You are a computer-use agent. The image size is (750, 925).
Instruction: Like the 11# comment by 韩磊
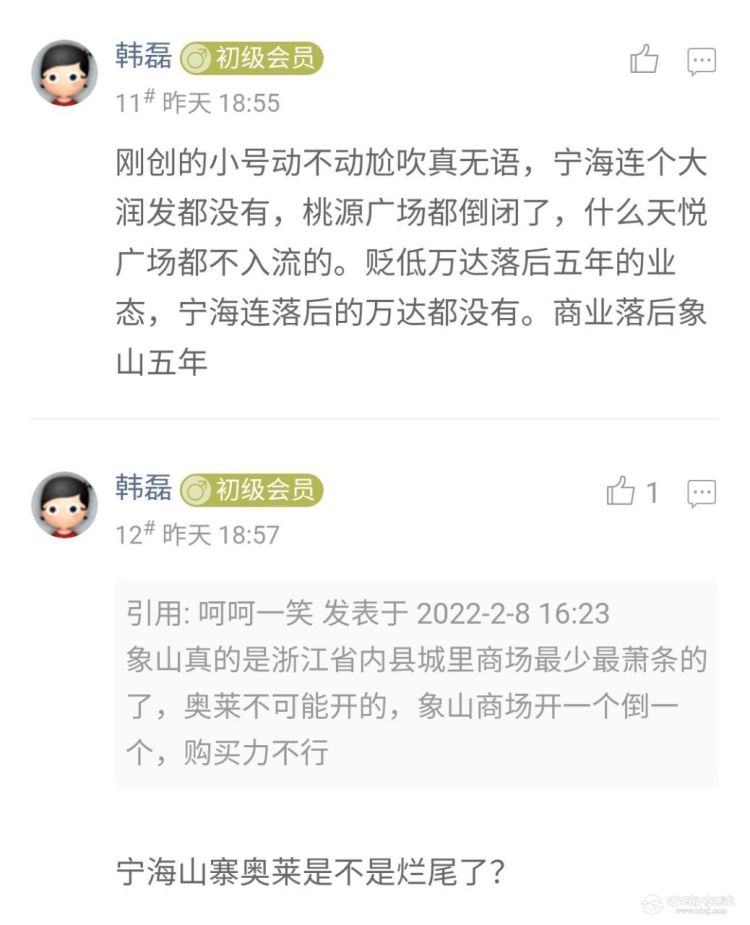pos(644,60)
